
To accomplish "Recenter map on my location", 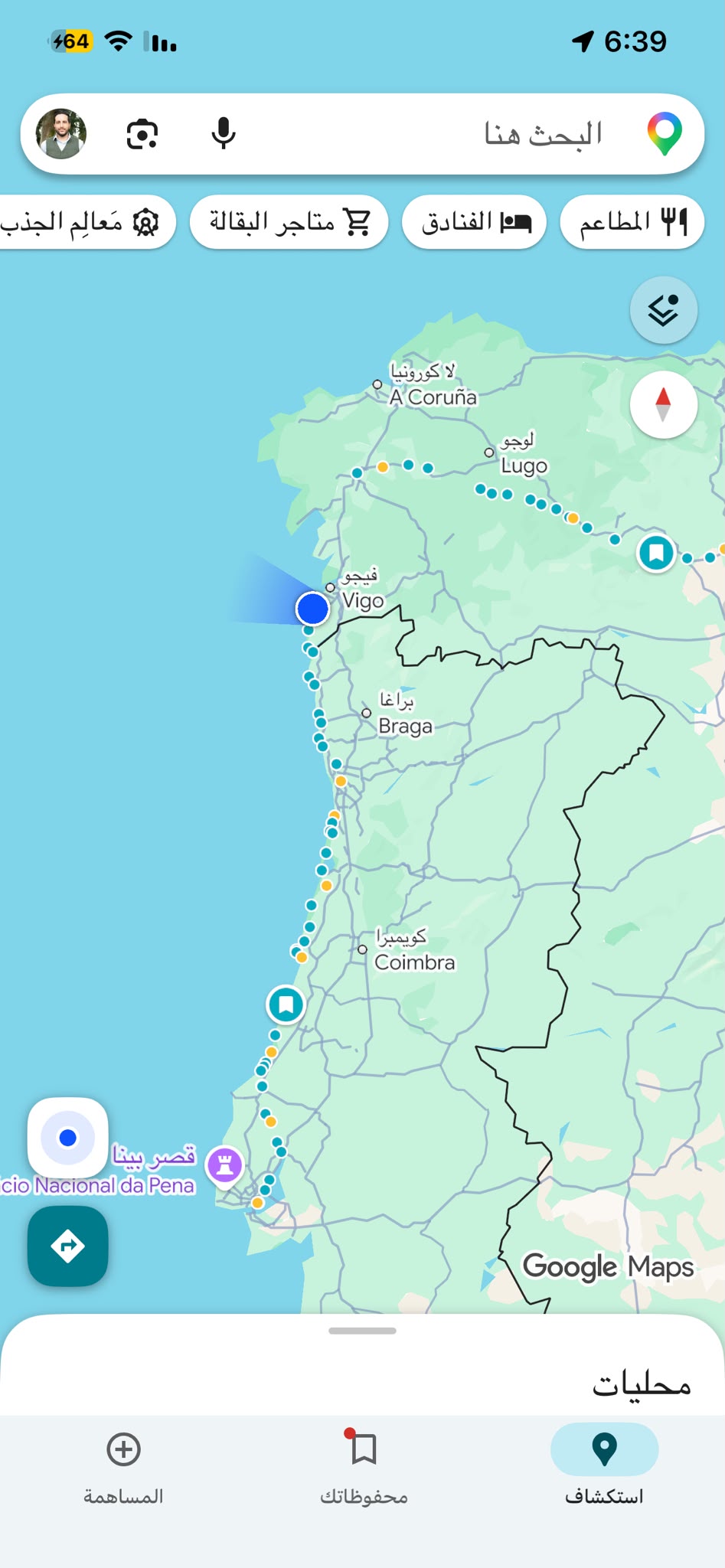I will (68, 1138).
